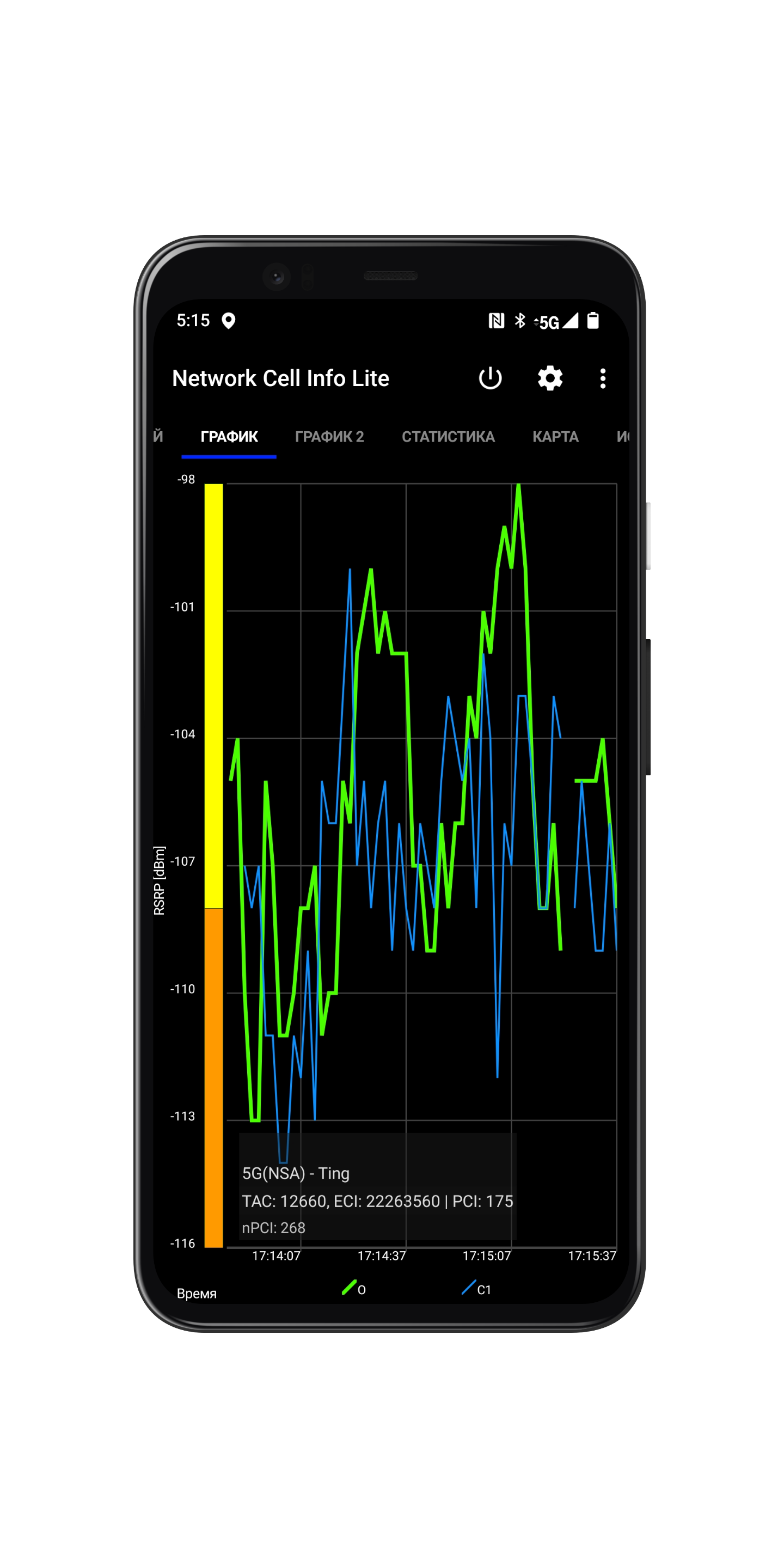Toggle monitoring via the power button
This screenshot has height=1568, width=784.
pos(490,378)
